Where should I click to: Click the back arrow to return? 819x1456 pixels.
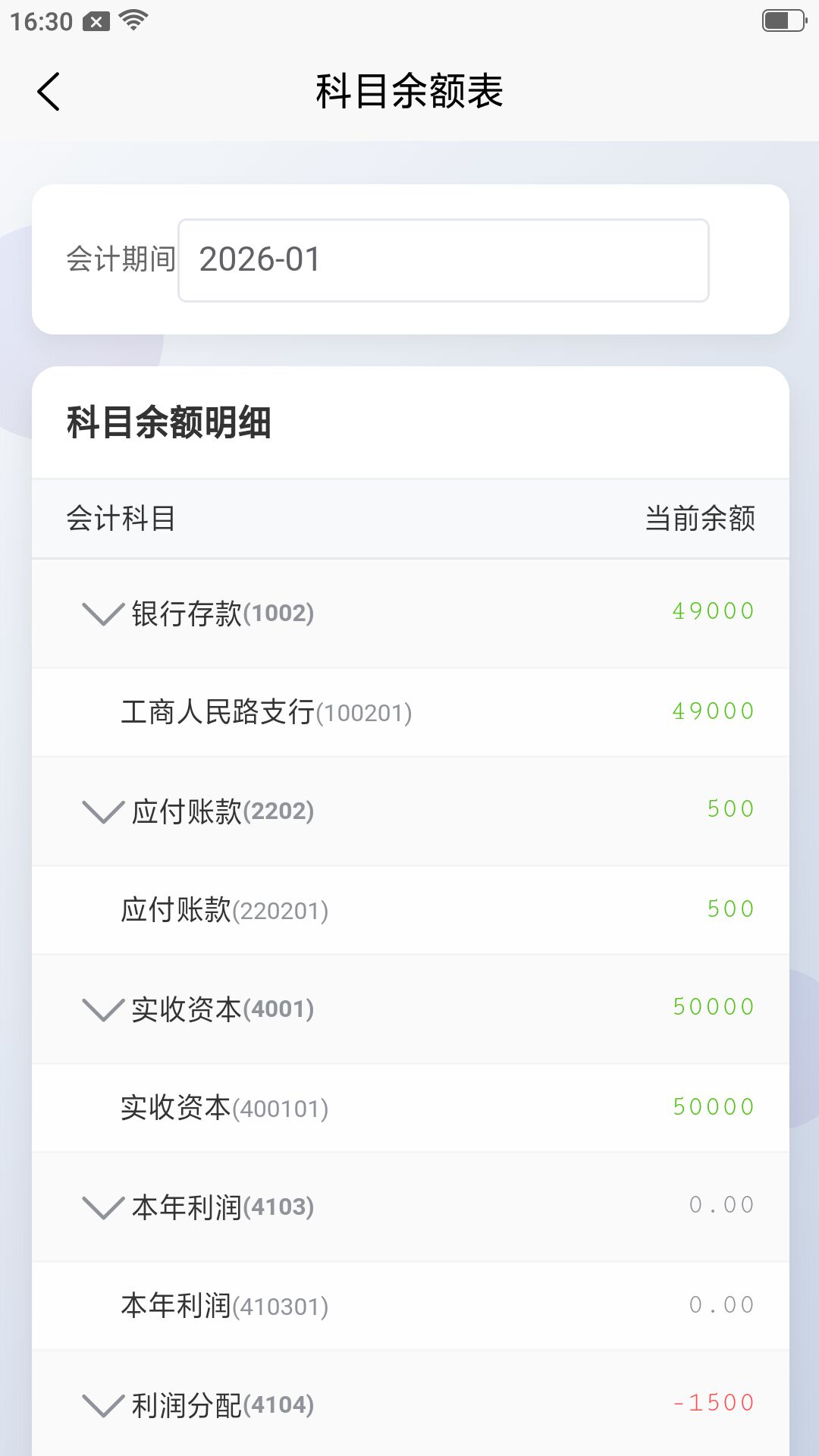49,89
